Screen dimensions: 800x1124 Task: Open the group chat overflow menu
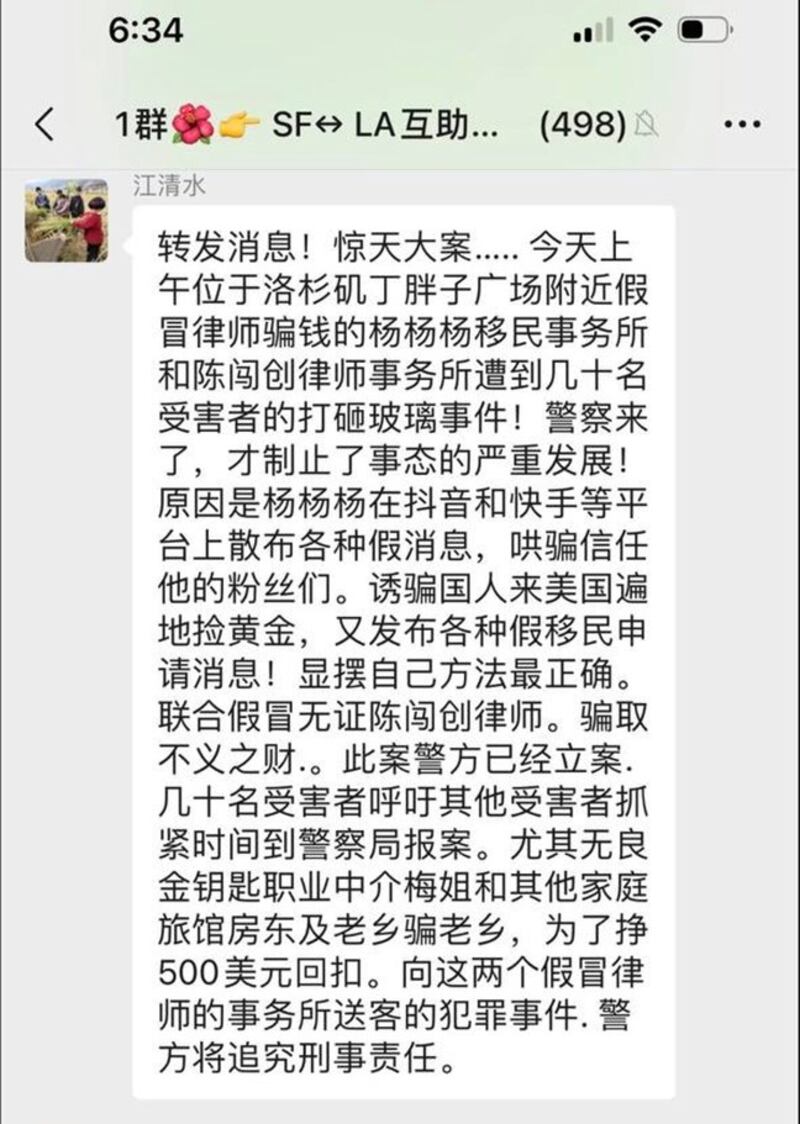(741, 125)
